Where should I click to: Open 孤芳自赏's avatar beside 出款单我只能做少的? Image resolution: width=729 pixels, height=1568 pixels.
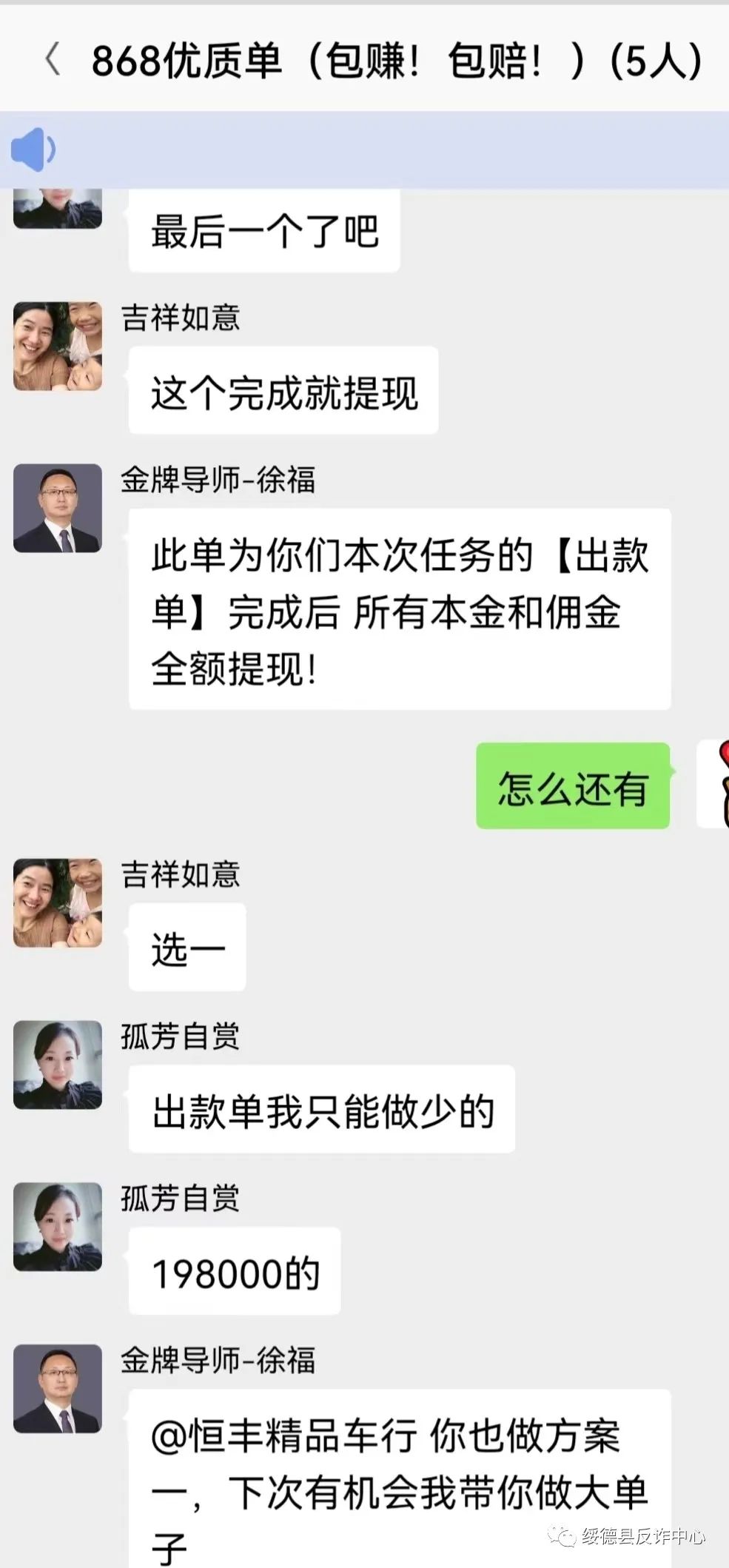[x=58, y=1065]
